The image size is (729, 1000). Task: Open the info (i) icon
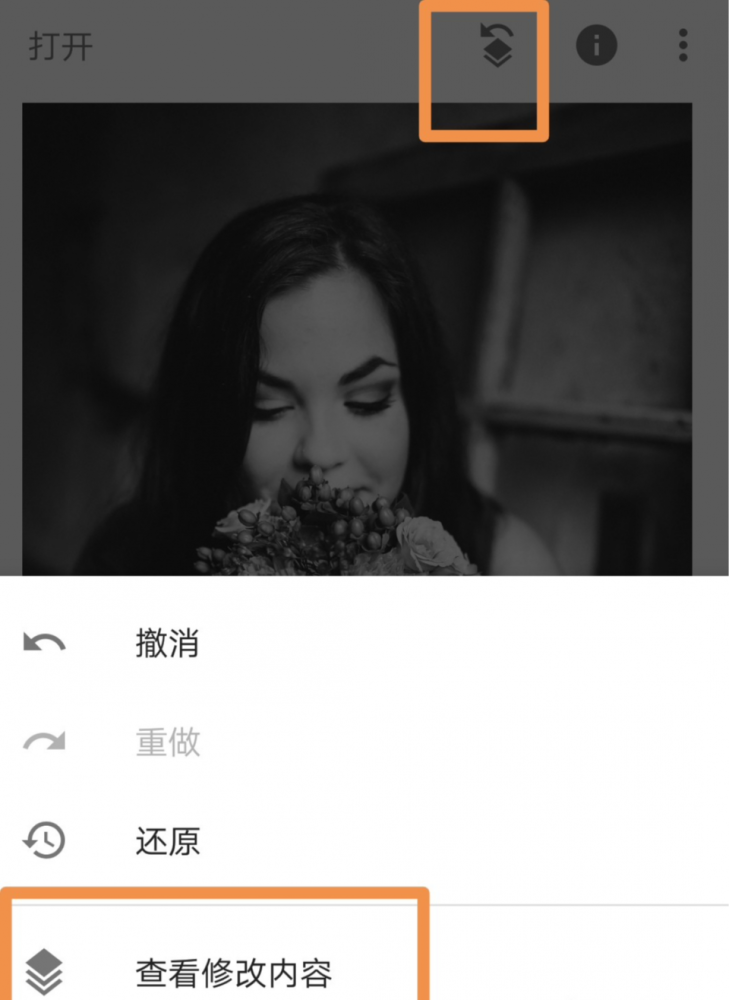click(598, 45)
